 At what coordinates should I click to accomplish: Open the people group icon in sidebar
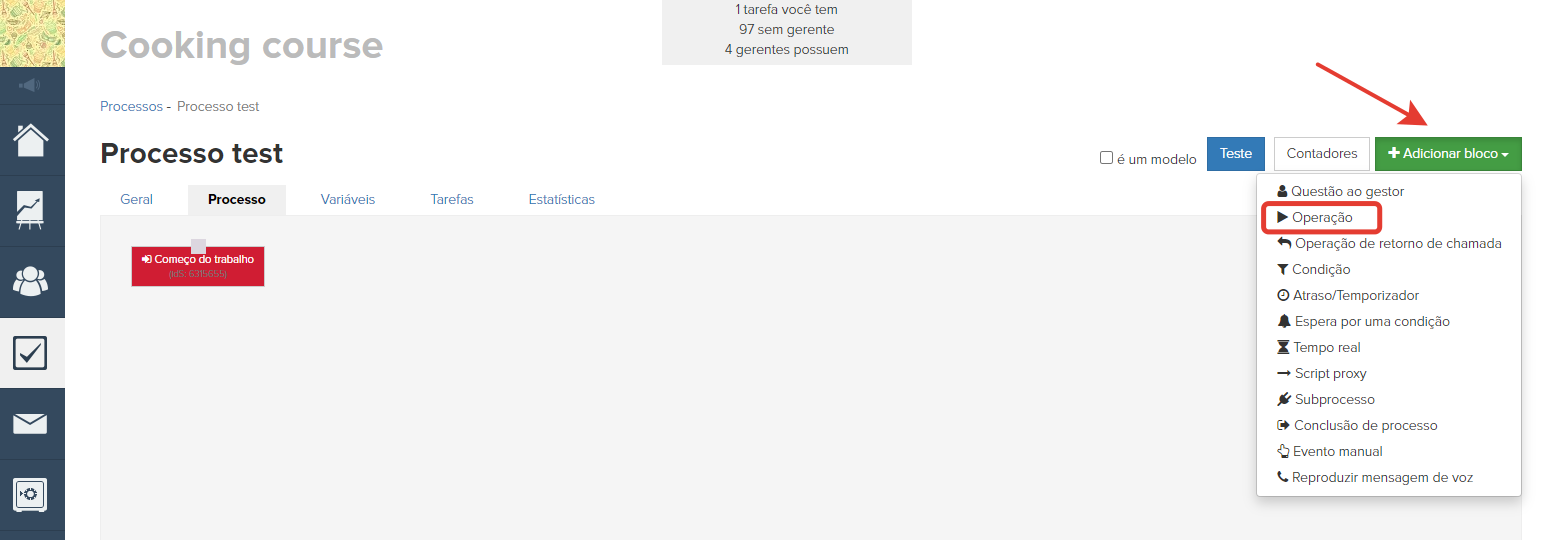pyautogui.click(x=31, y=281)
